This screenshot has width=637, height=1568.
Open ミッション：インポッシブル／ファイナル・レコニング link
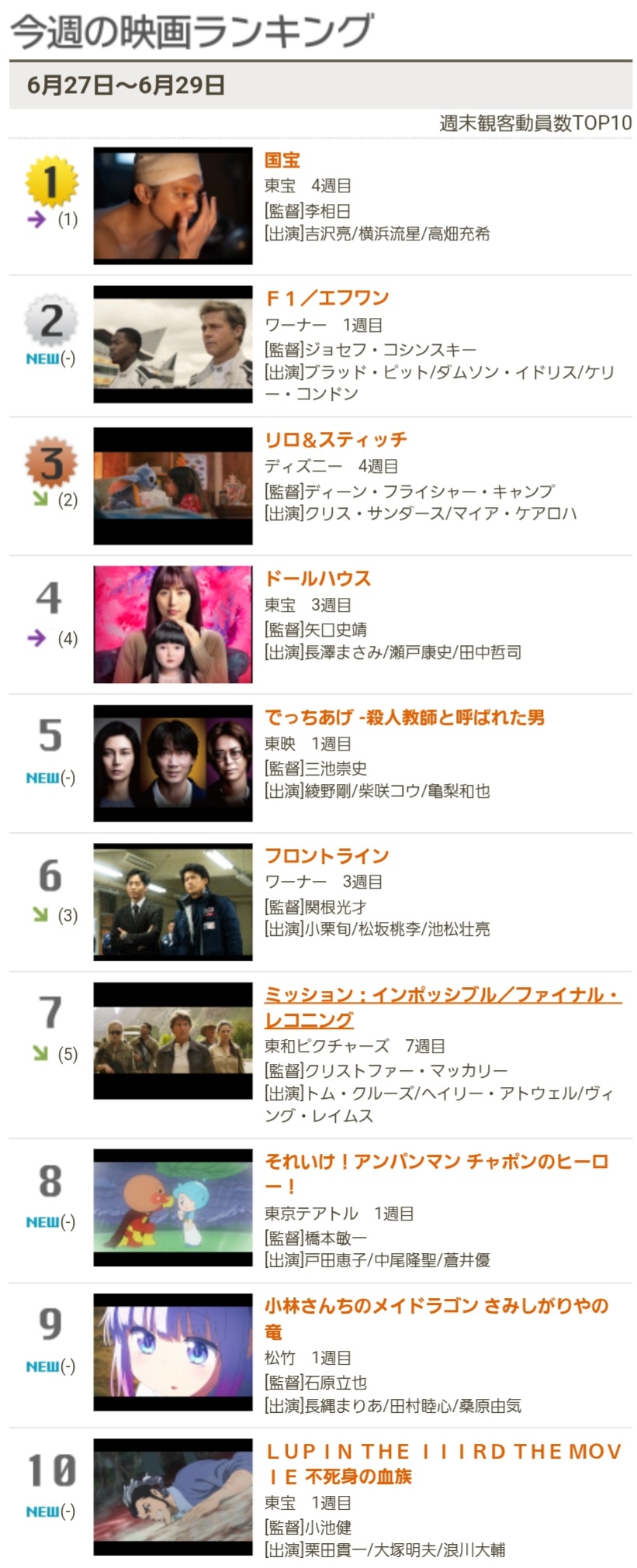[x=443, y=1007]
